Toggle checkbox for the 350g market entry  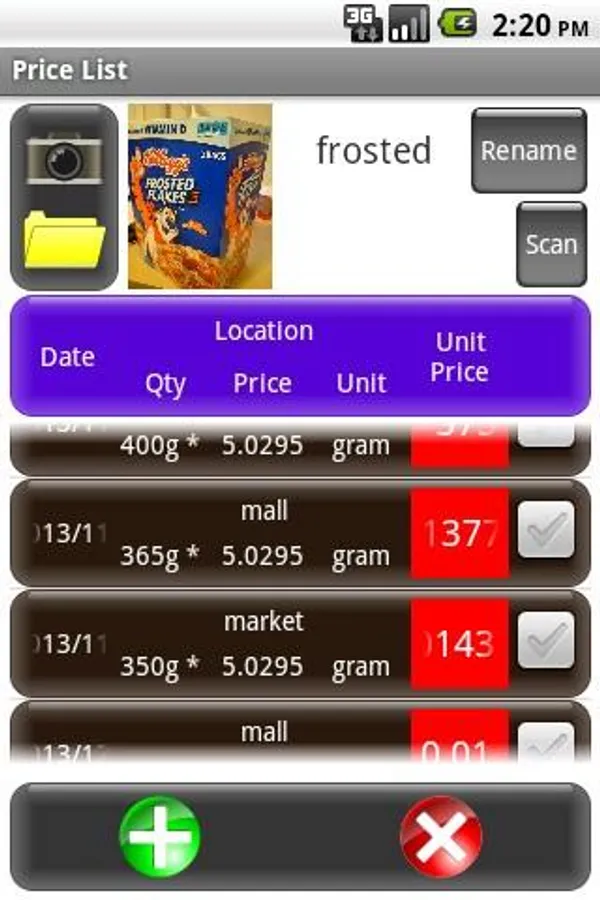tap(545, 640)
